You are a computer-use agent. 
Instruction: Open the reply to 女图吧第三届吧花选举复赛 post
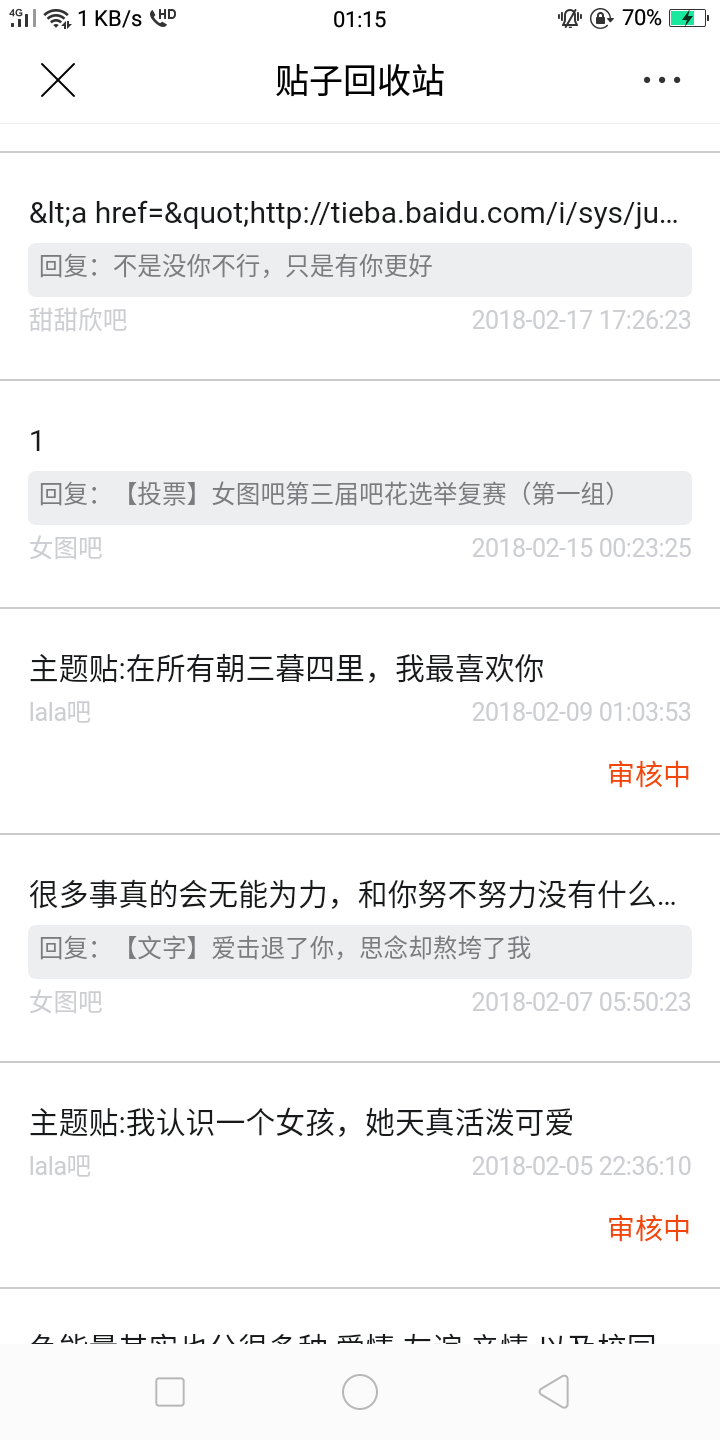(x=360, y=494)
